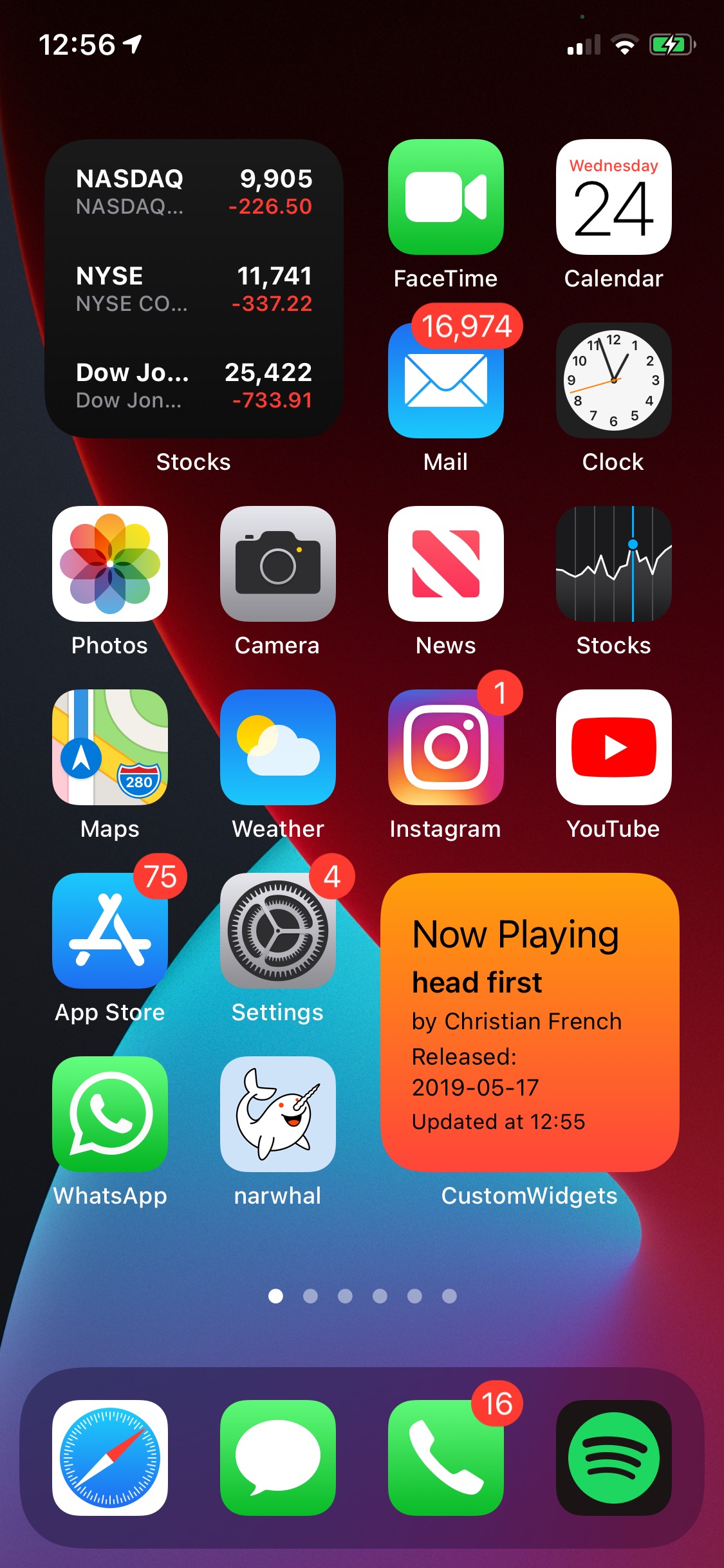Open the FaceTime app
The height and width of the screenshot is (1568, 724).
pyautogui.click(x=445, y=197)
